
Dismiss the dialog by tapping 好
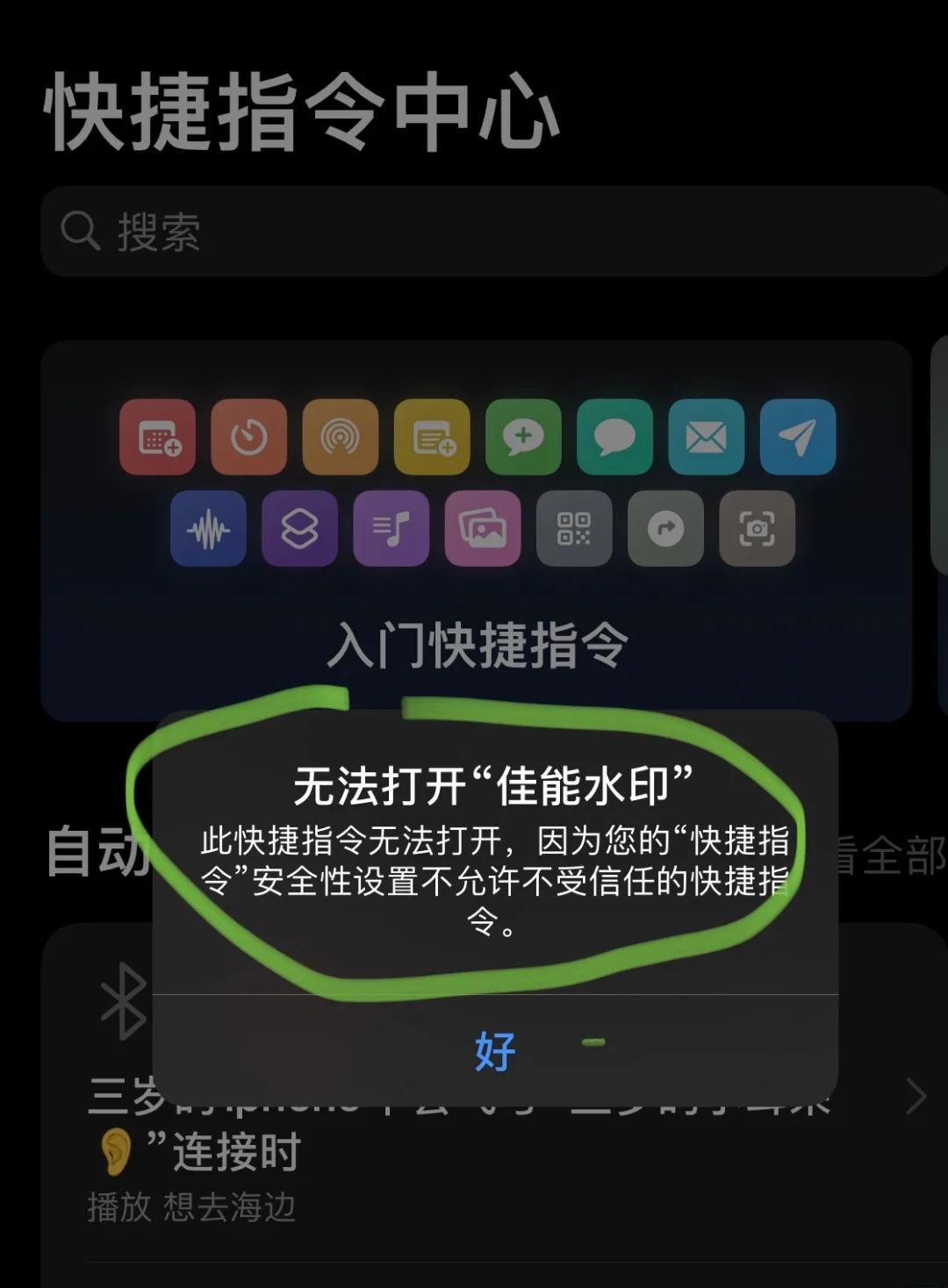(x=494, y=1051)
